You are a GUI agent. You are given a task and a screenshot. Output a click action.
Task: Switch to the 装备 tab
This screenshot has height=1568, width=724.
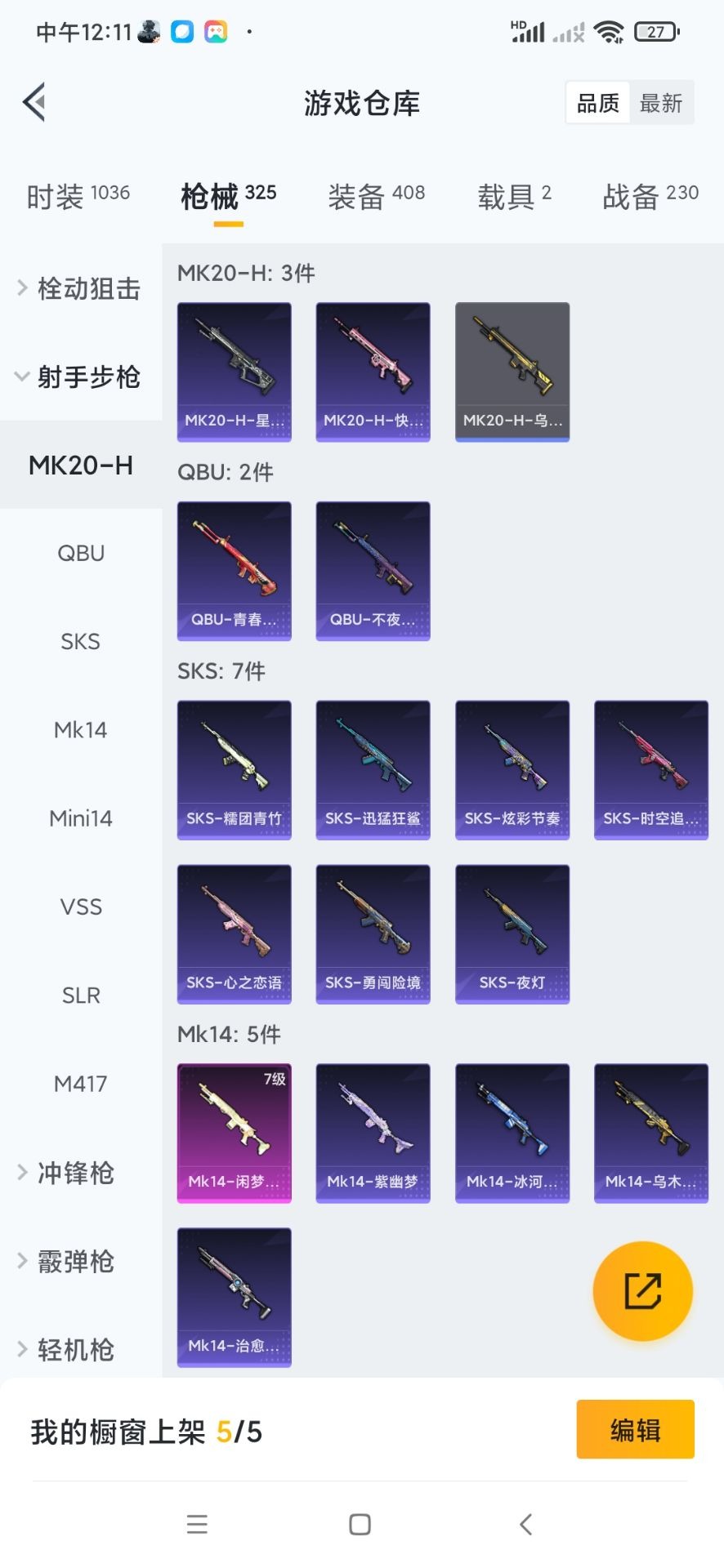pyautogui.click(x=376, y=196)
